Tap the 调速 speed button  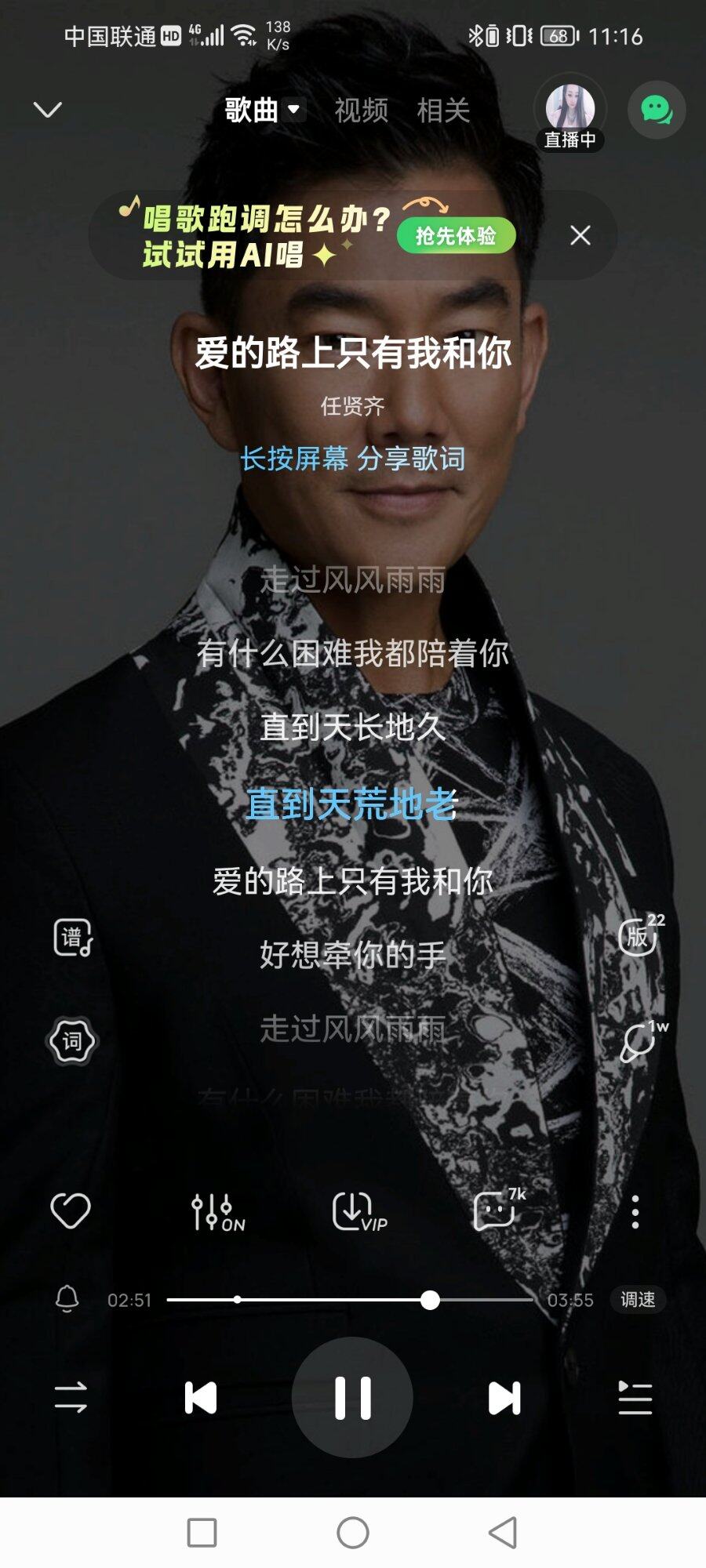pyautogui.click(x=638, y=1300)
